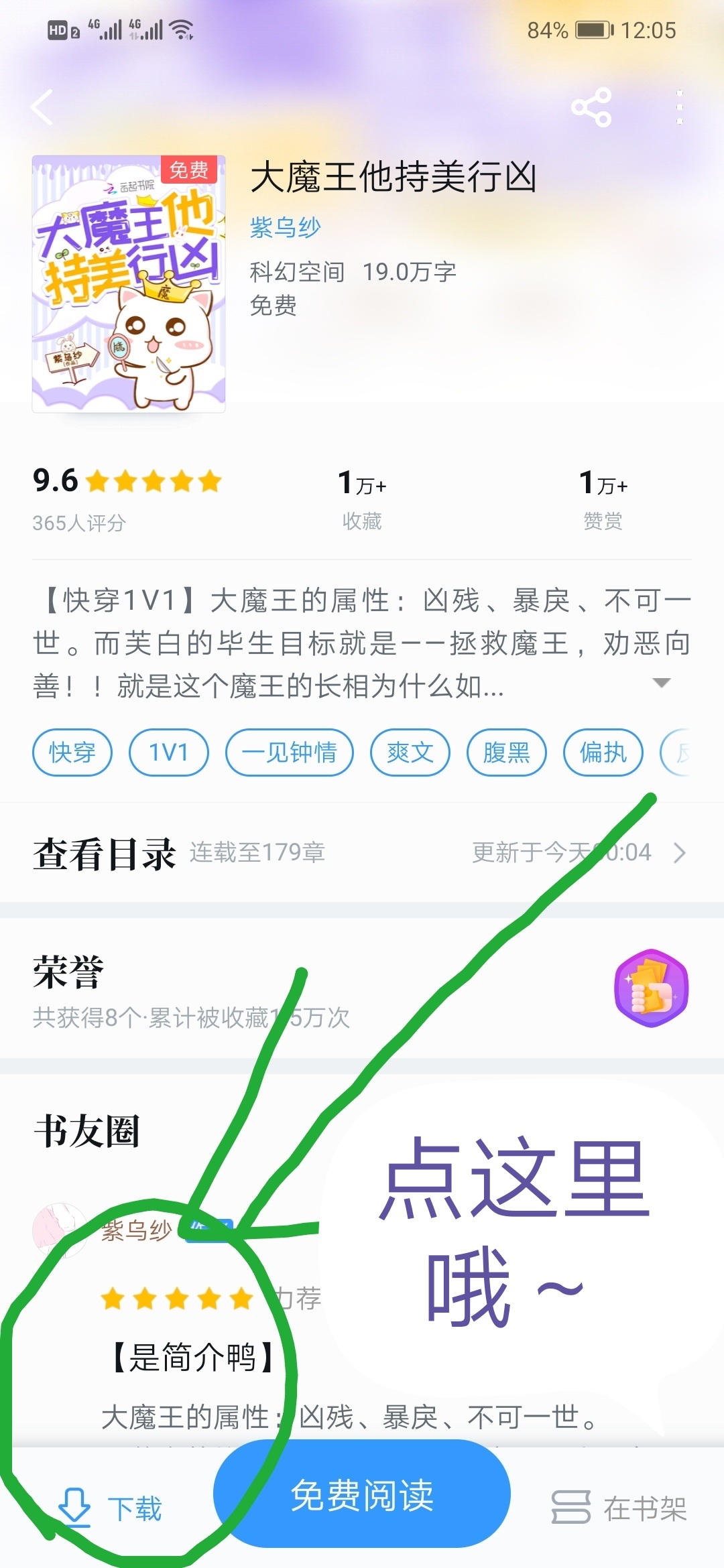Open author 紫乌纱's page
Image resolution: width=724 pixels, height=1568 pixels.
286,228
